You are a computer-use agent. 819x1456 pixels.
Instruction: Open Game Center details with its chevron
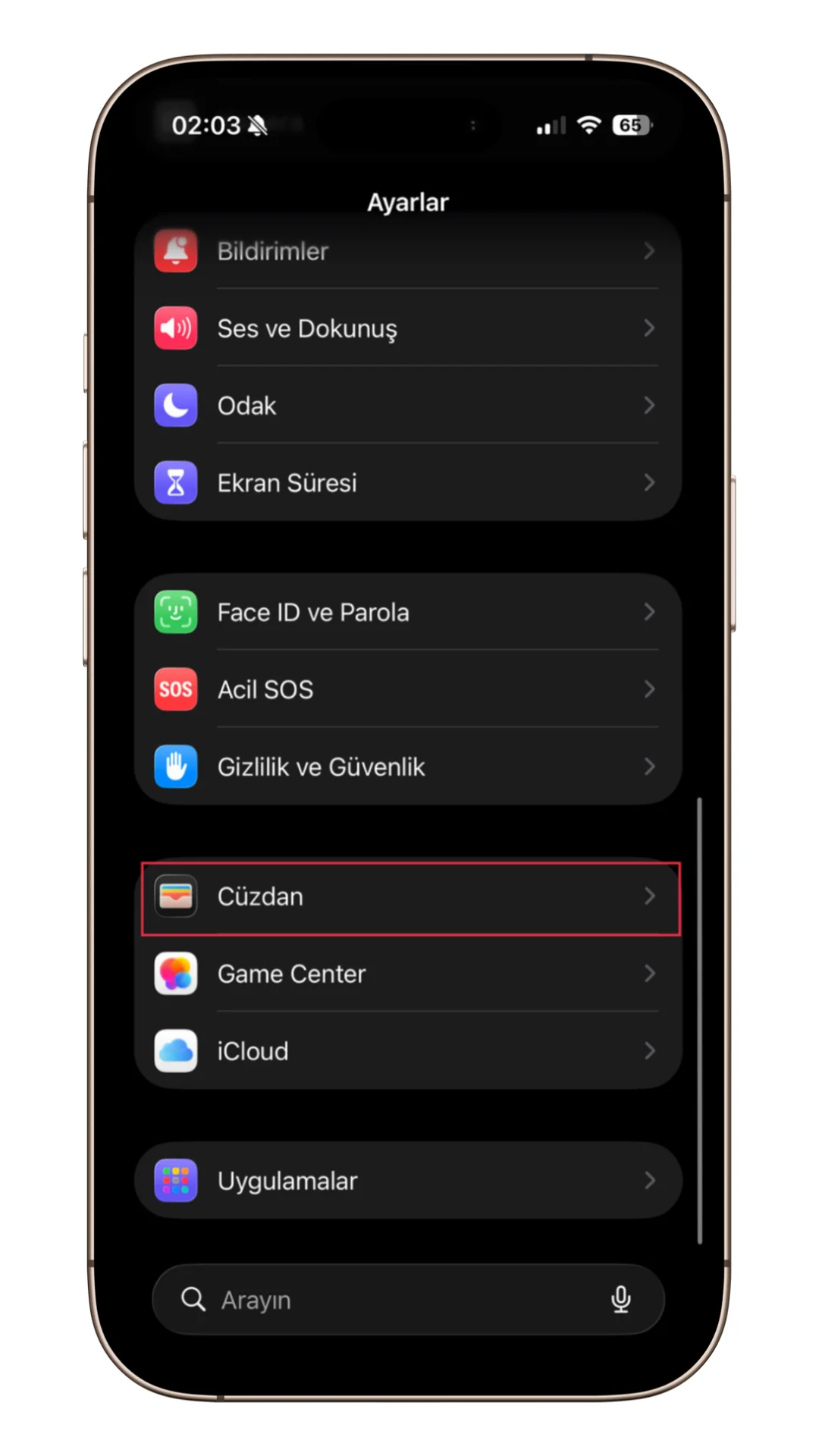pos(650,974)
